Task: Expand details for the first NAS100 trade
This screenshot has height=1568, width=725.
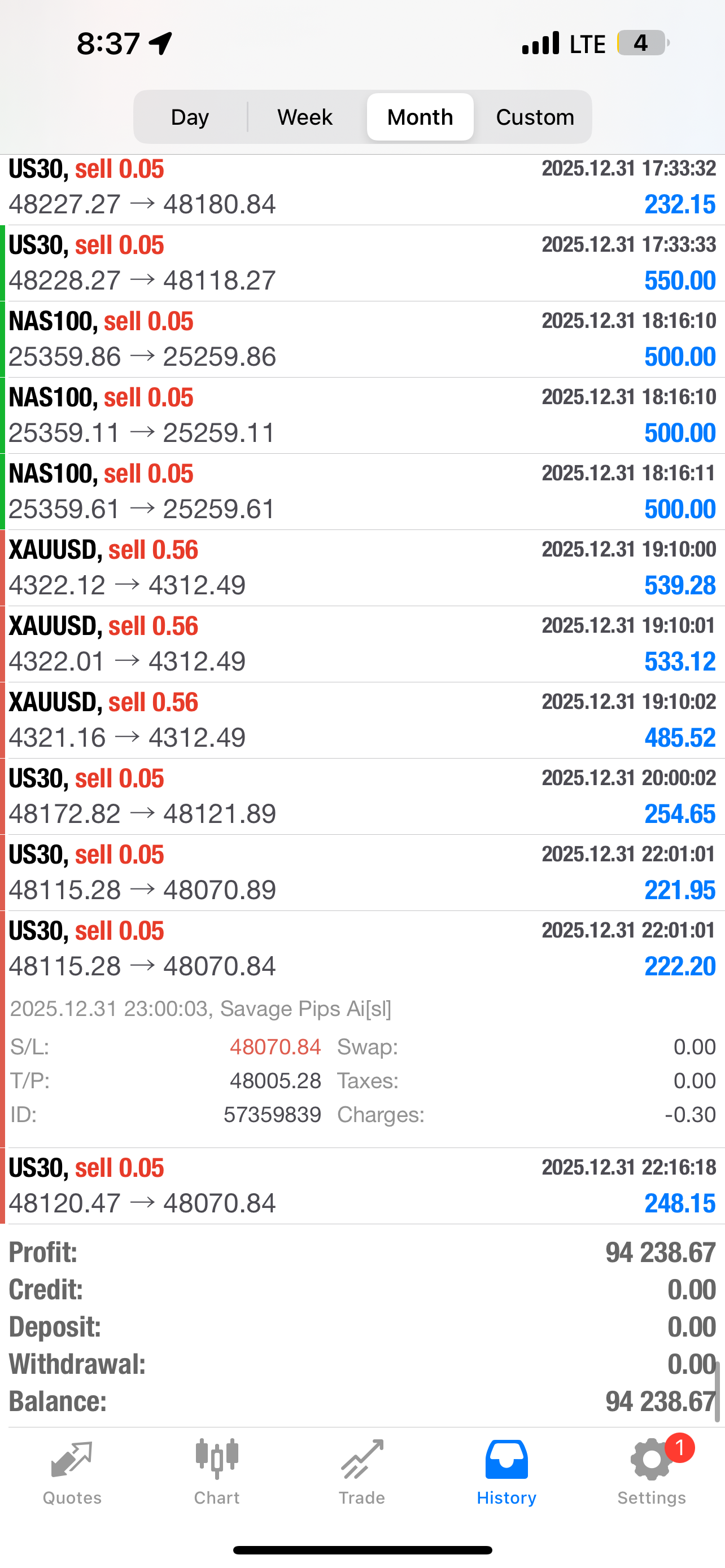Action: (x=362, y=338)
